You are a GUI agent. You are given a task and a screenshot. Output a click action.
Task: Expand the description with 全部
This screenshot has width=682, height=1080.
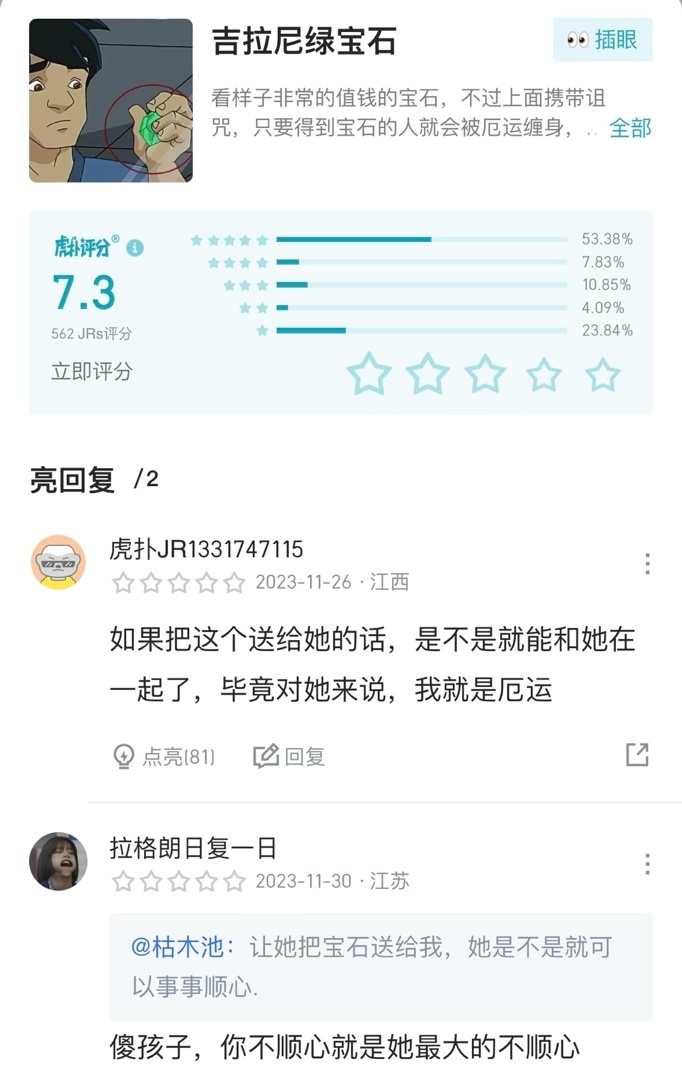[630, 128]
